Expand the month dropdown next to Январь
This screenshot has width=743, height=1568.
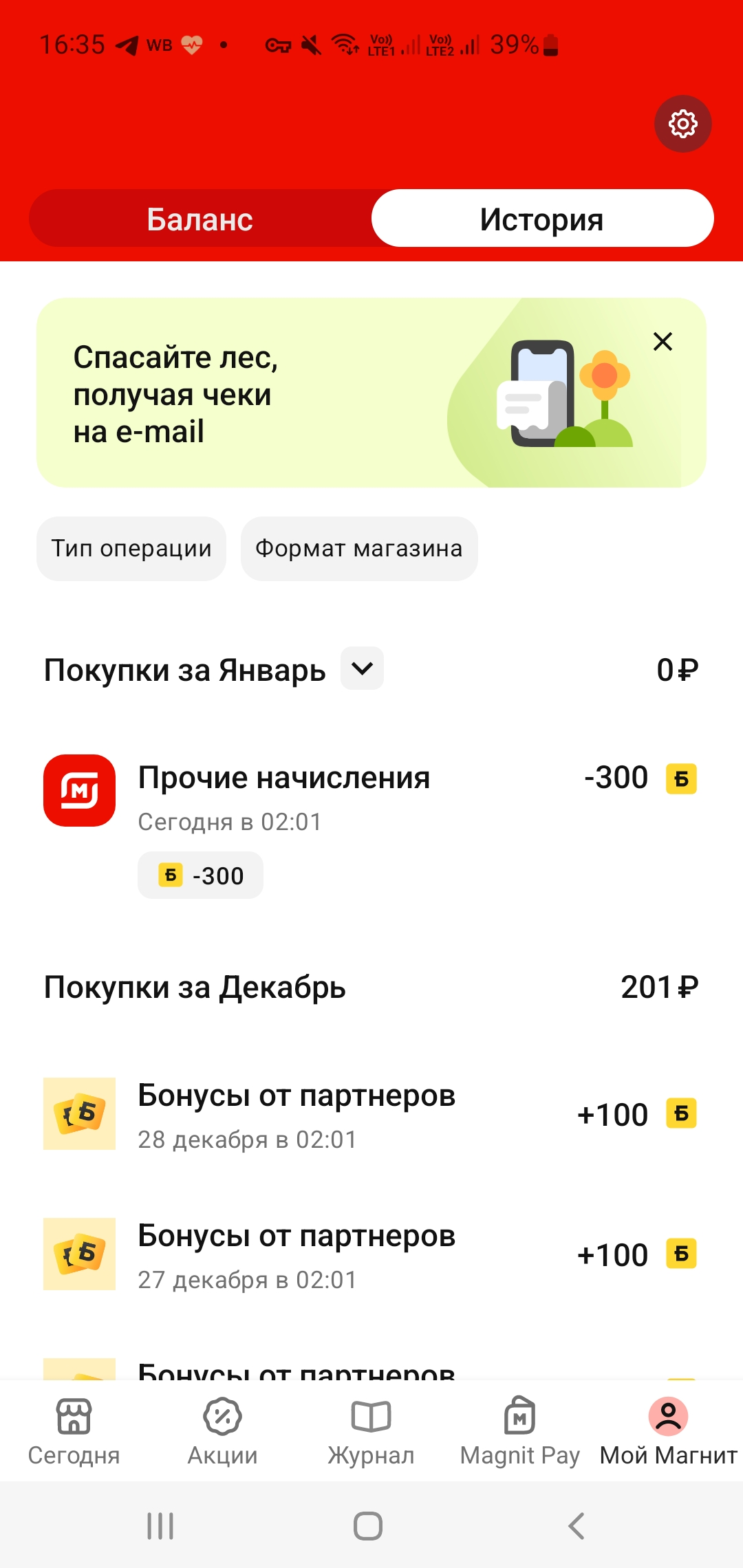pos(363,668)
